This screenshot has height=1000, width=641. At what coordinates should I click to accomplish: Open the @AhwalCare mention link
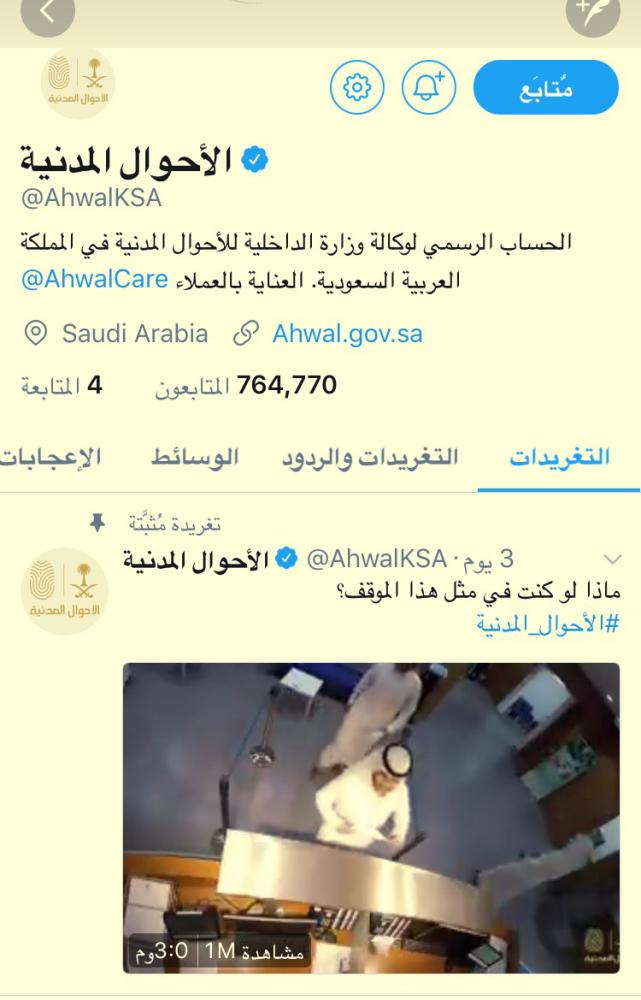[x=95, y=279]
